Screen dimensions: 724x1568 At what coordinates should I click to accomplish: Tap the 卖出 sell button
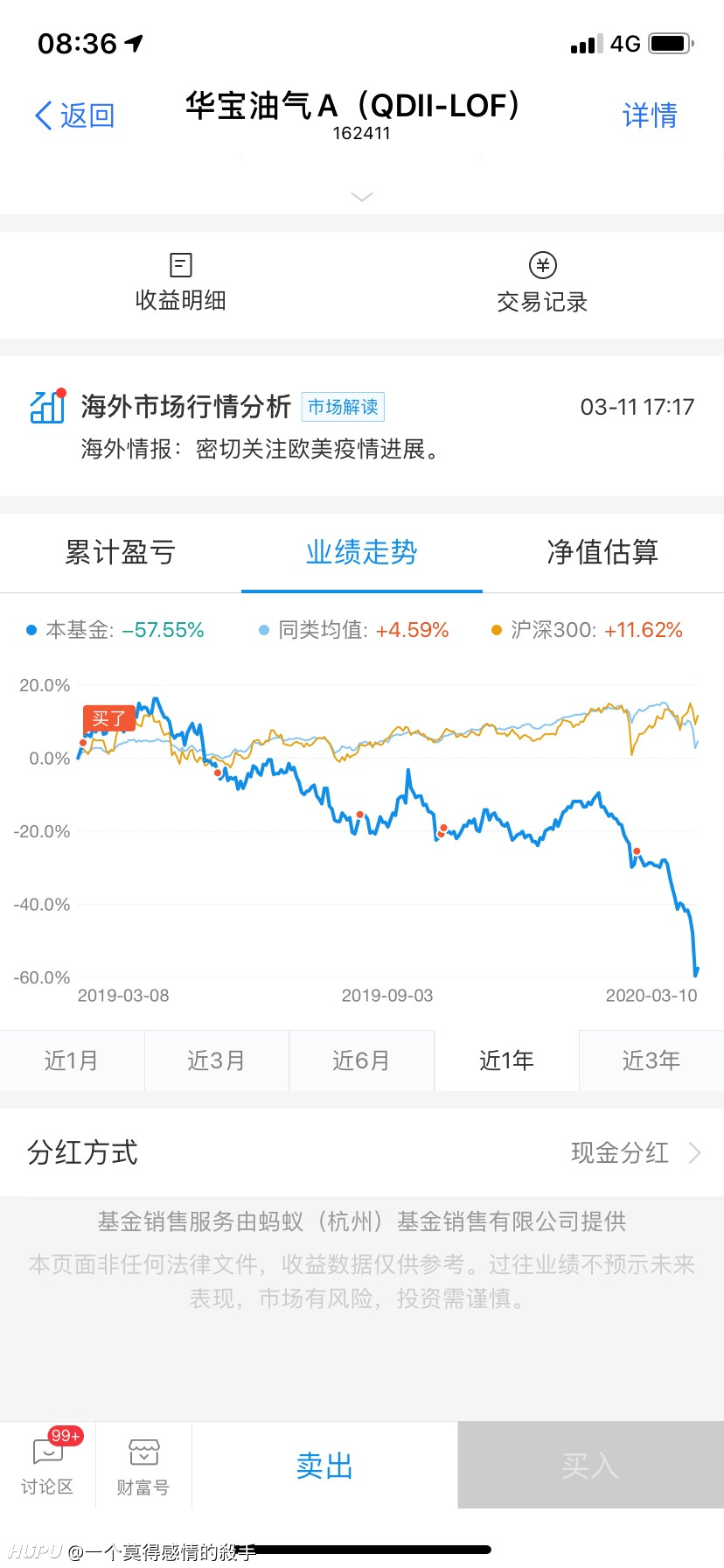pos(324,1465)
